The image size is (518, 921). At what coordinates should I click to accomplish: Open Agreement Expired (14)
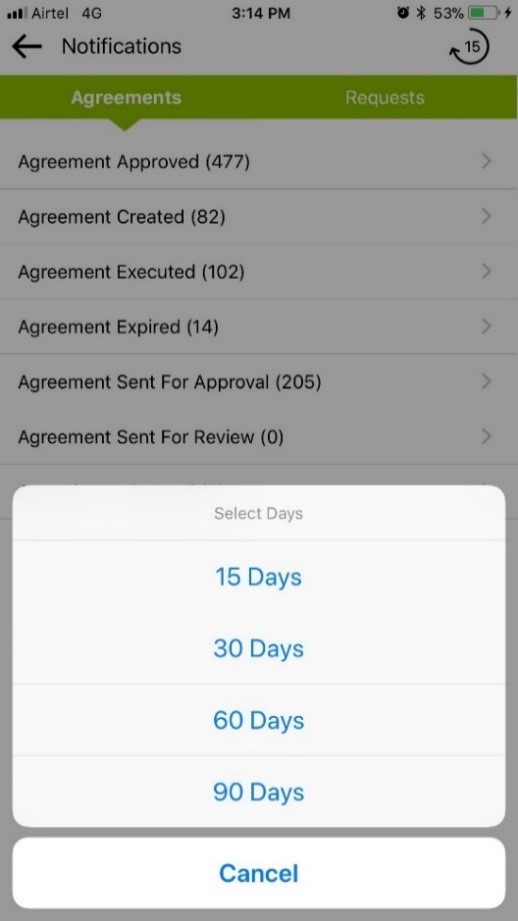tap(259, 327)
